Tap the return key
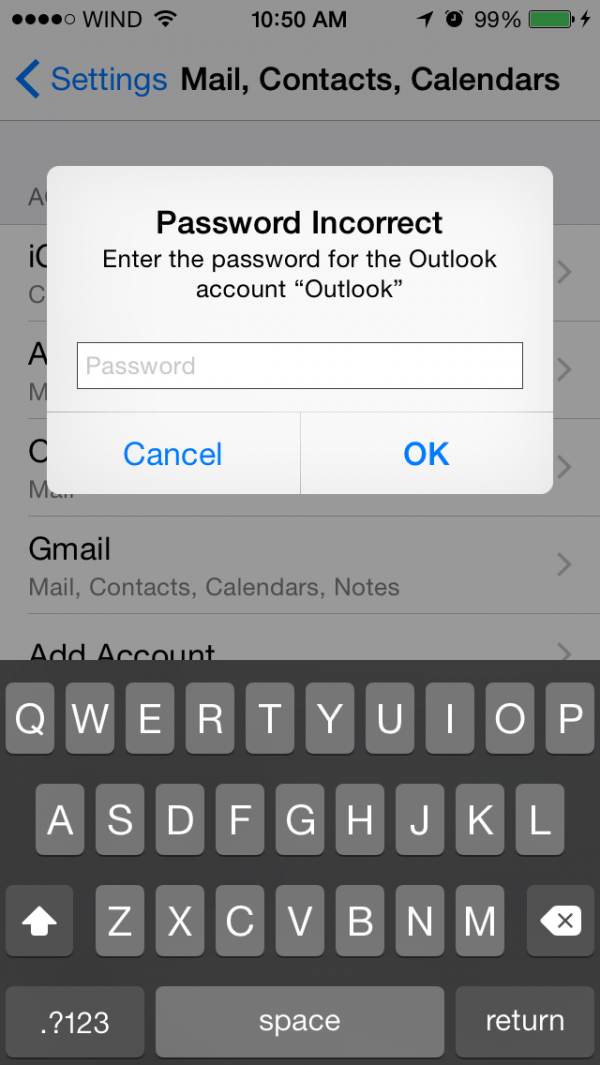Screen dimensions: 600x1065 coord(524,1022)
